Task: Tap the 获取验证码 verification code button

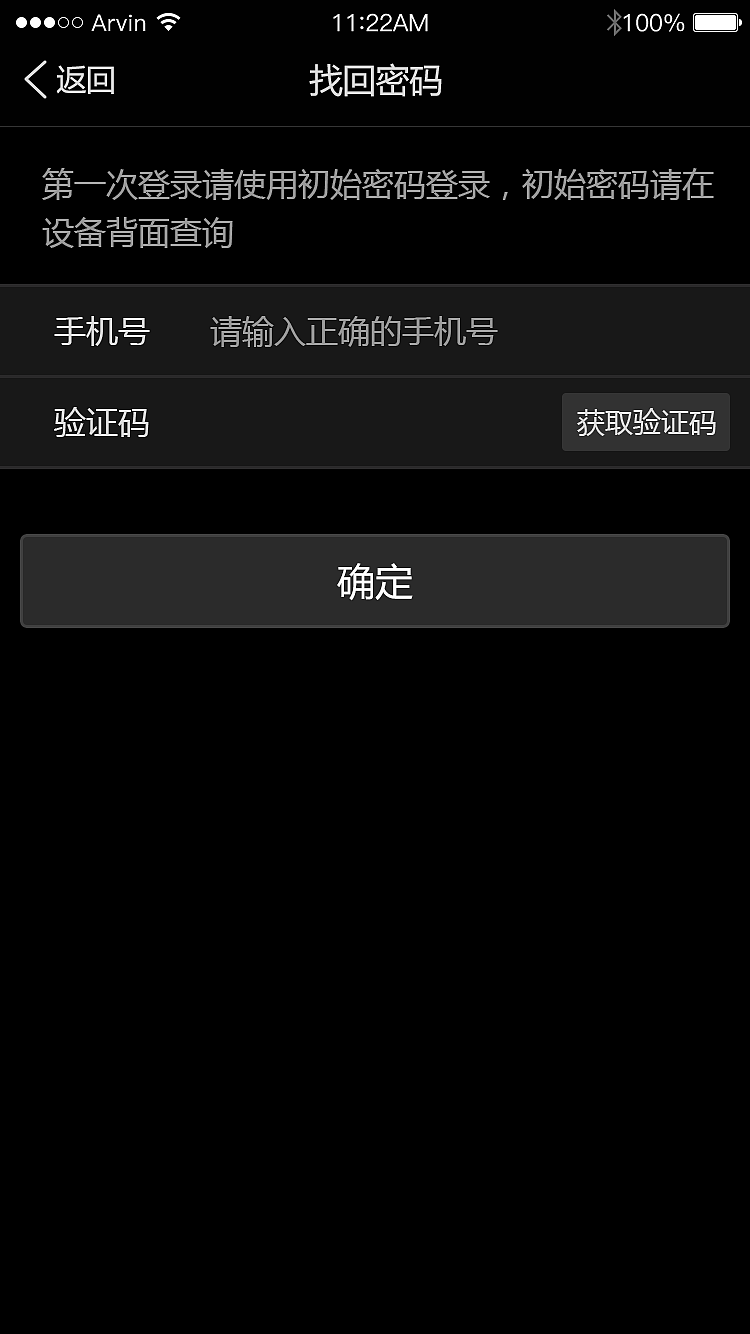Action: [x=645, y=422]
